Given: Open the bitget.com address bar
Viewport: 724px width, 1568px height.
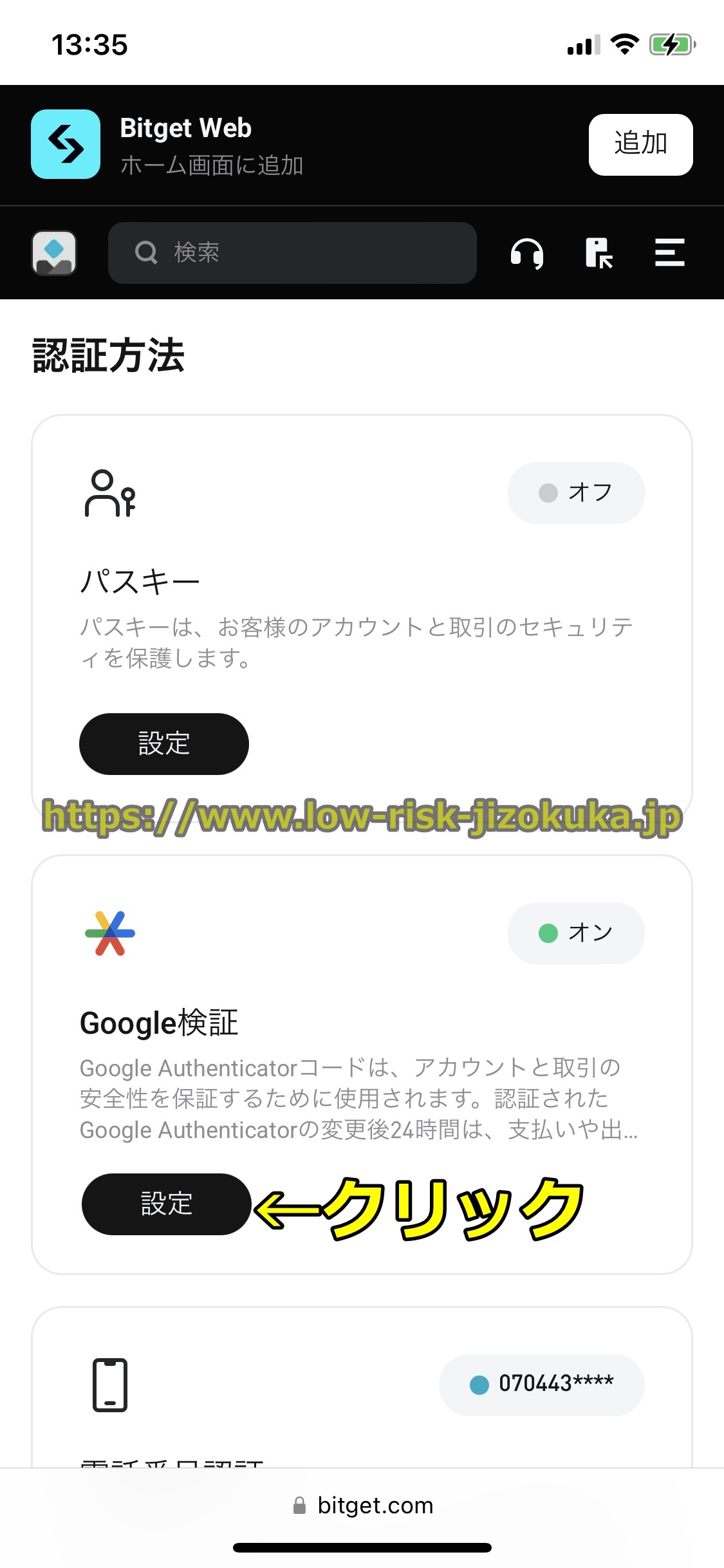Looking at the screenshot, I should (x=362, y=1505).
